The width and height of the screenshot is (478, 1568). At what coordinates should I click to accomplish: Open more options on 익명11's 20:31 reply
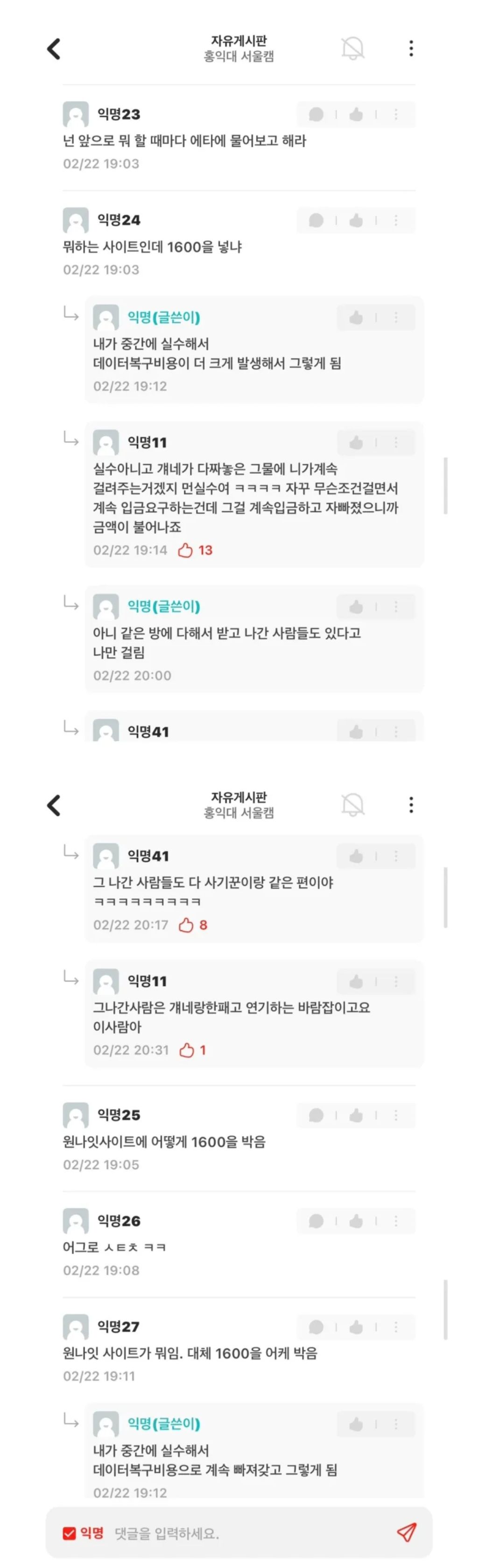pyautogui.click(x=396, y=982)
